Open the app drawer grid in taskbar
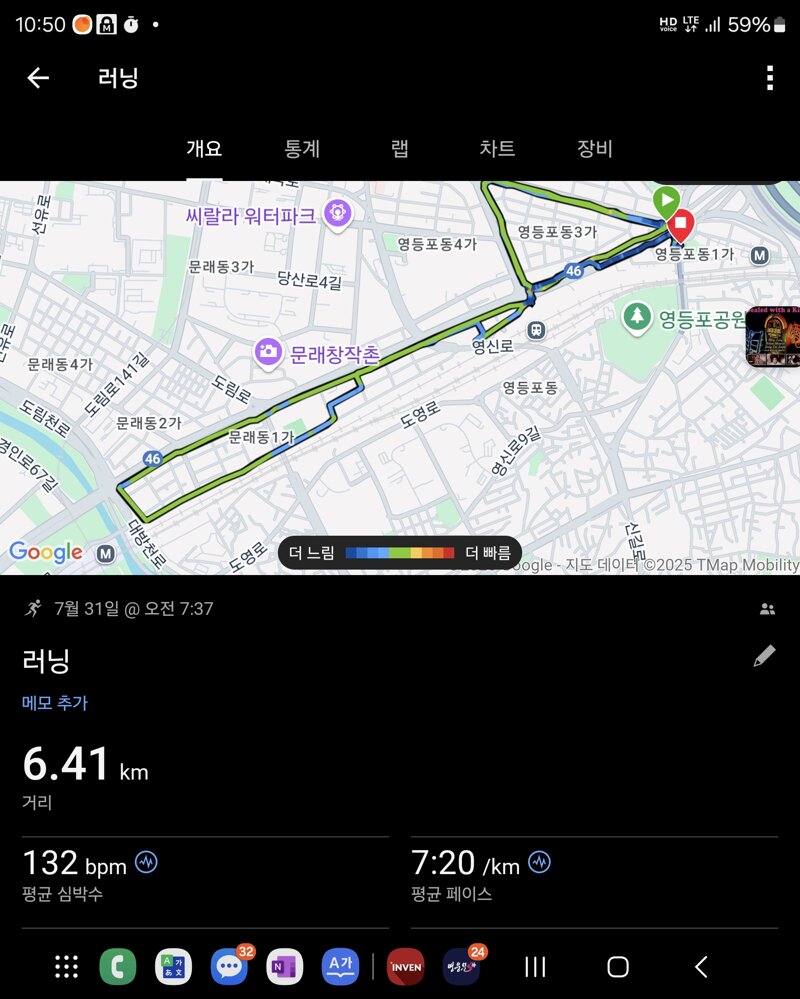The width and height of the screenshot is (800, 999). coord(66,966)
